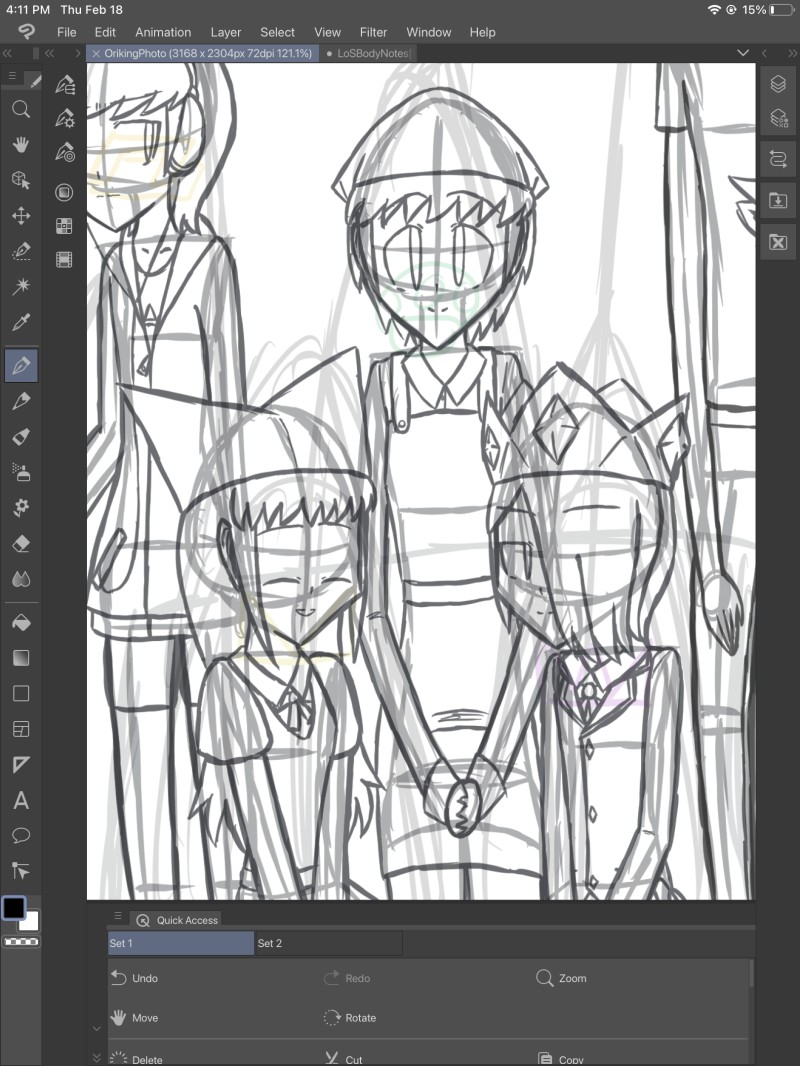Select the black main color swatch
The image size is (800, 1066).
(x=14, y=907)
